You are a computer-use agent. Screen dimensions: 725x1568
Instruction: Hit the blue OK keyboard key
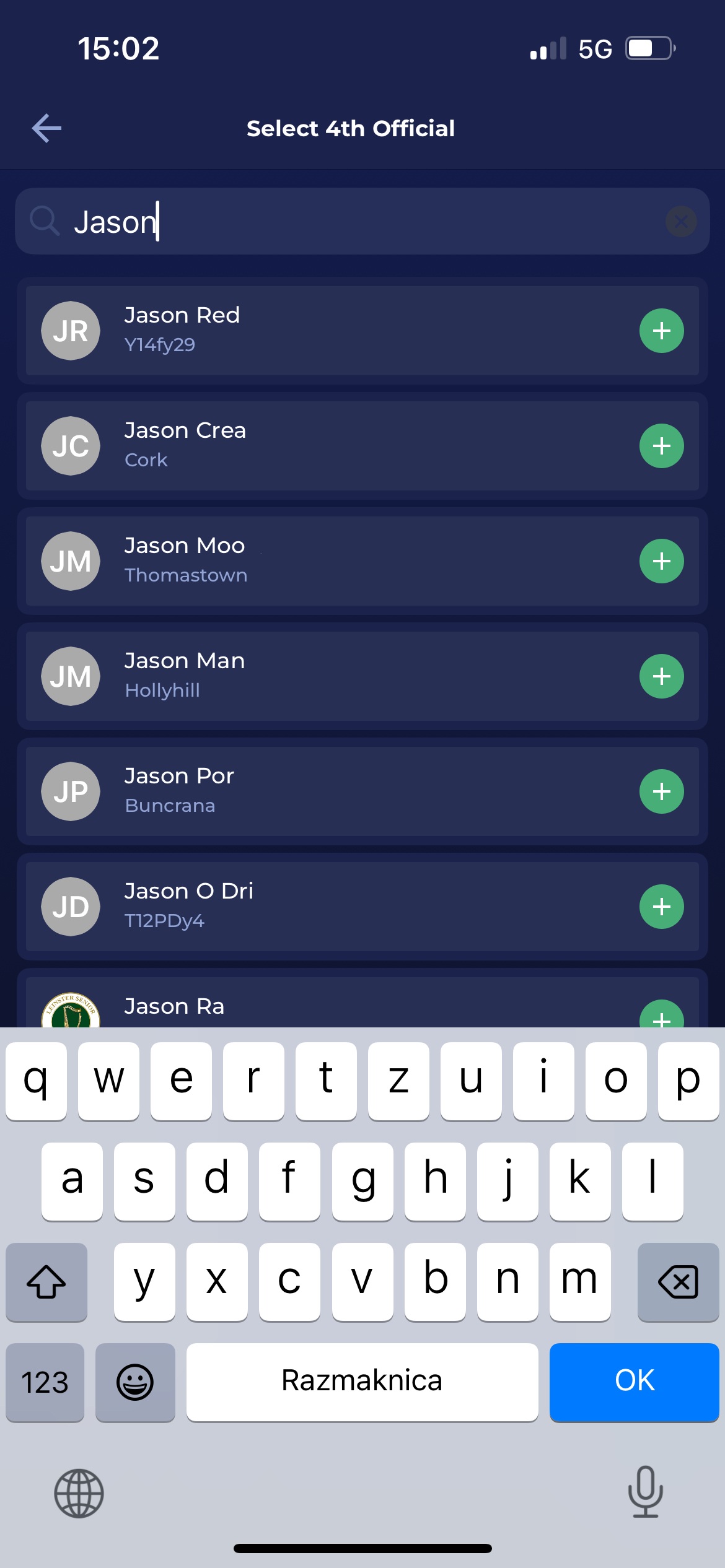coord(634,1381)
